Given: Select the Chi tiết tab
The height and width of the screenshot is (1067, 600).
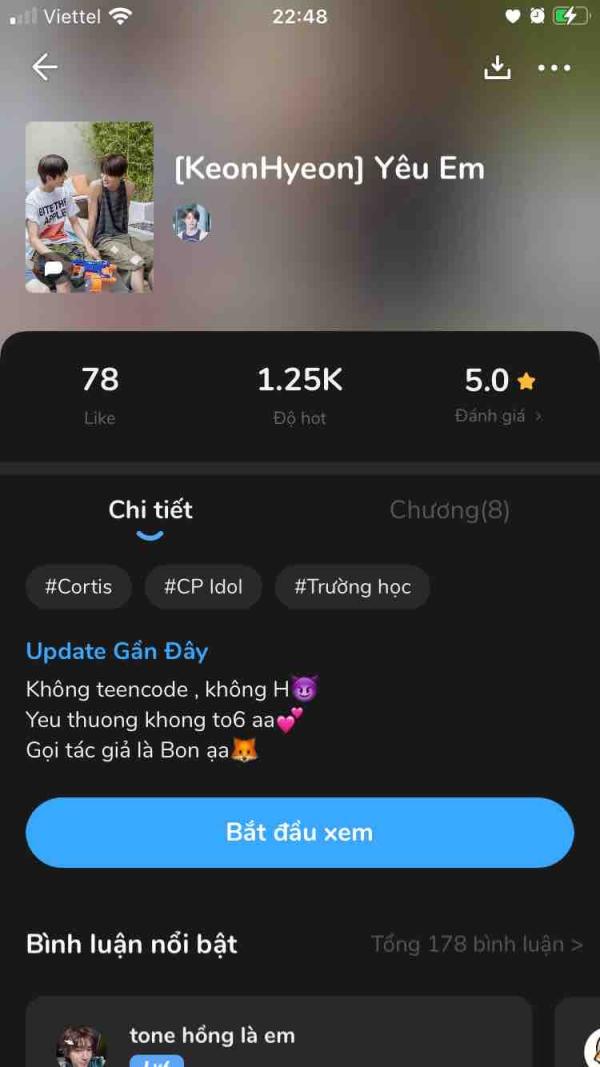Looking at the screenshot, I should click(x=150, y=510).
